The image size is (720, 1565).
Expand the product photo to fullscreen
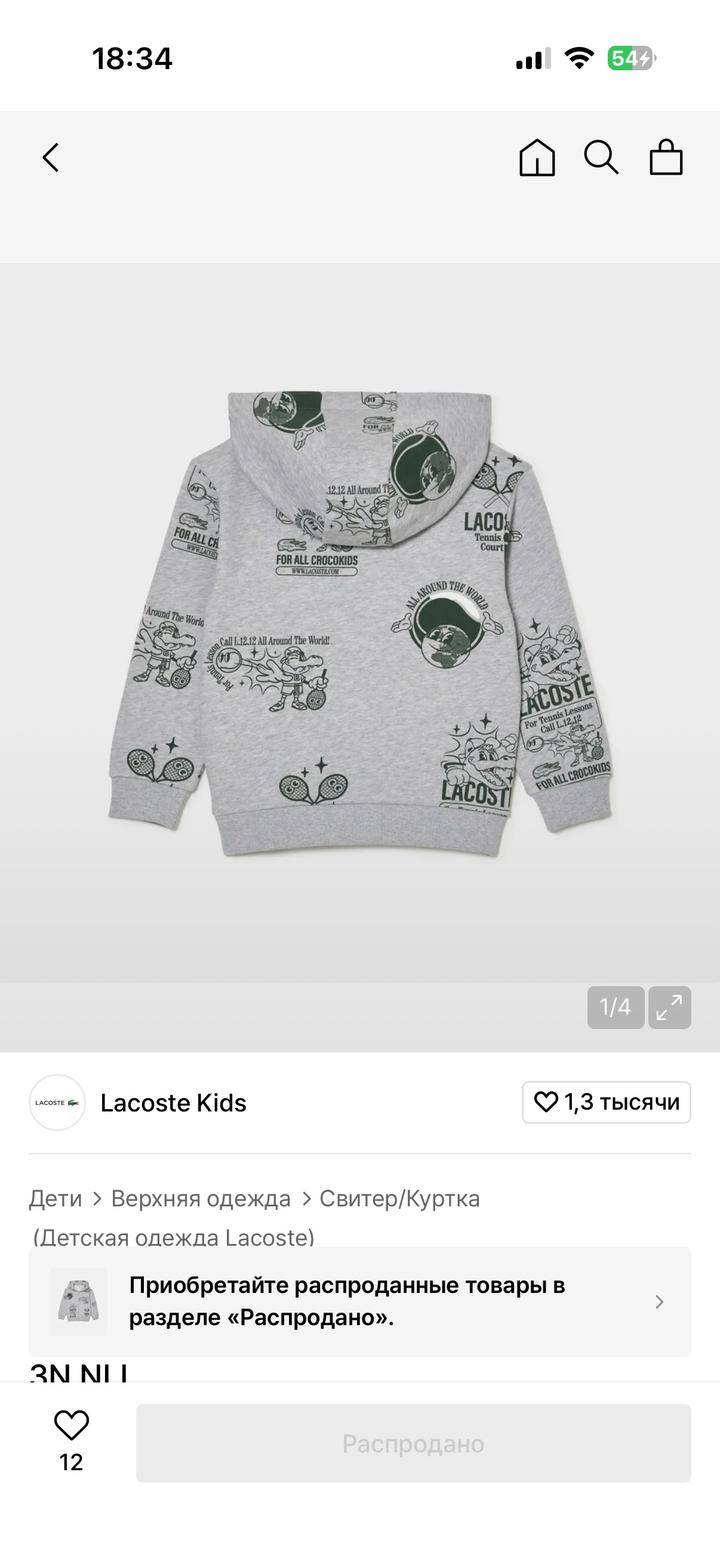pos(669,1007)
